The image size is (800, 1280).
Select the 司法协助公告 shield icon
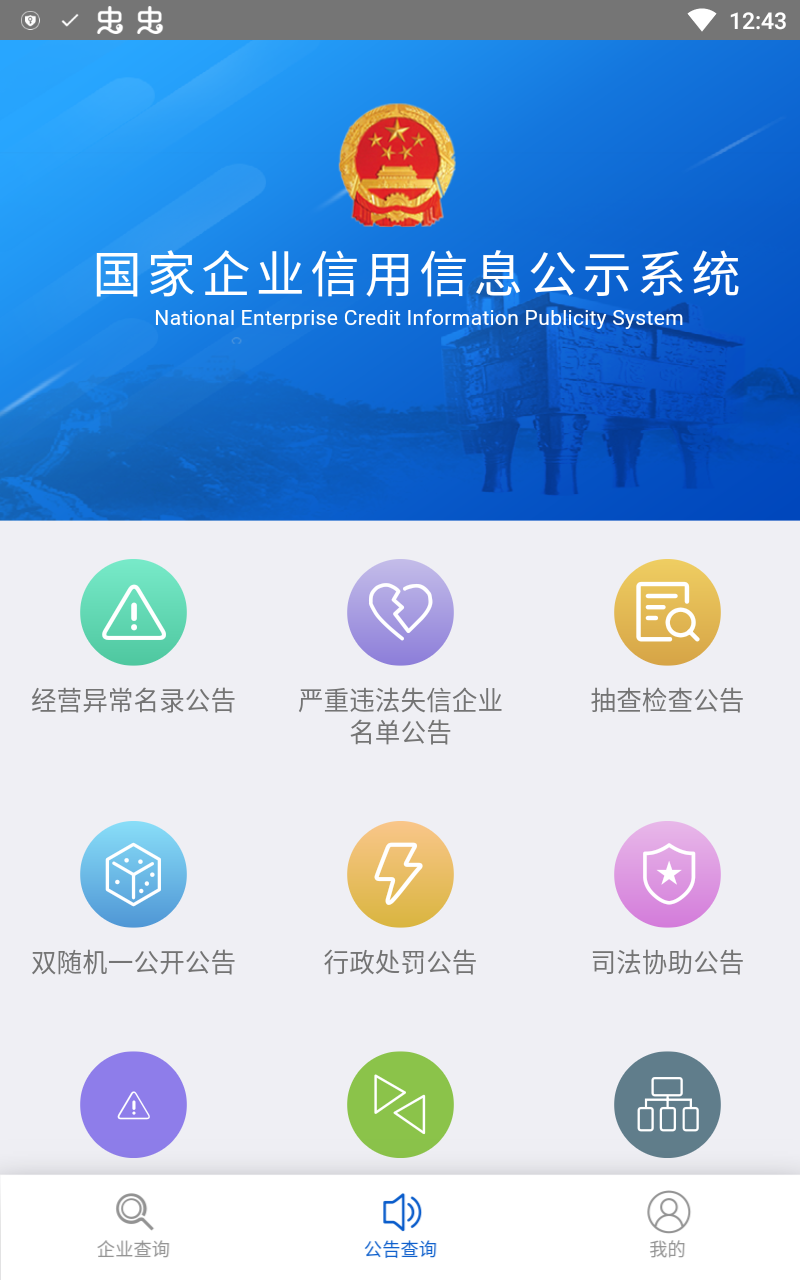[x=667, y=874]
